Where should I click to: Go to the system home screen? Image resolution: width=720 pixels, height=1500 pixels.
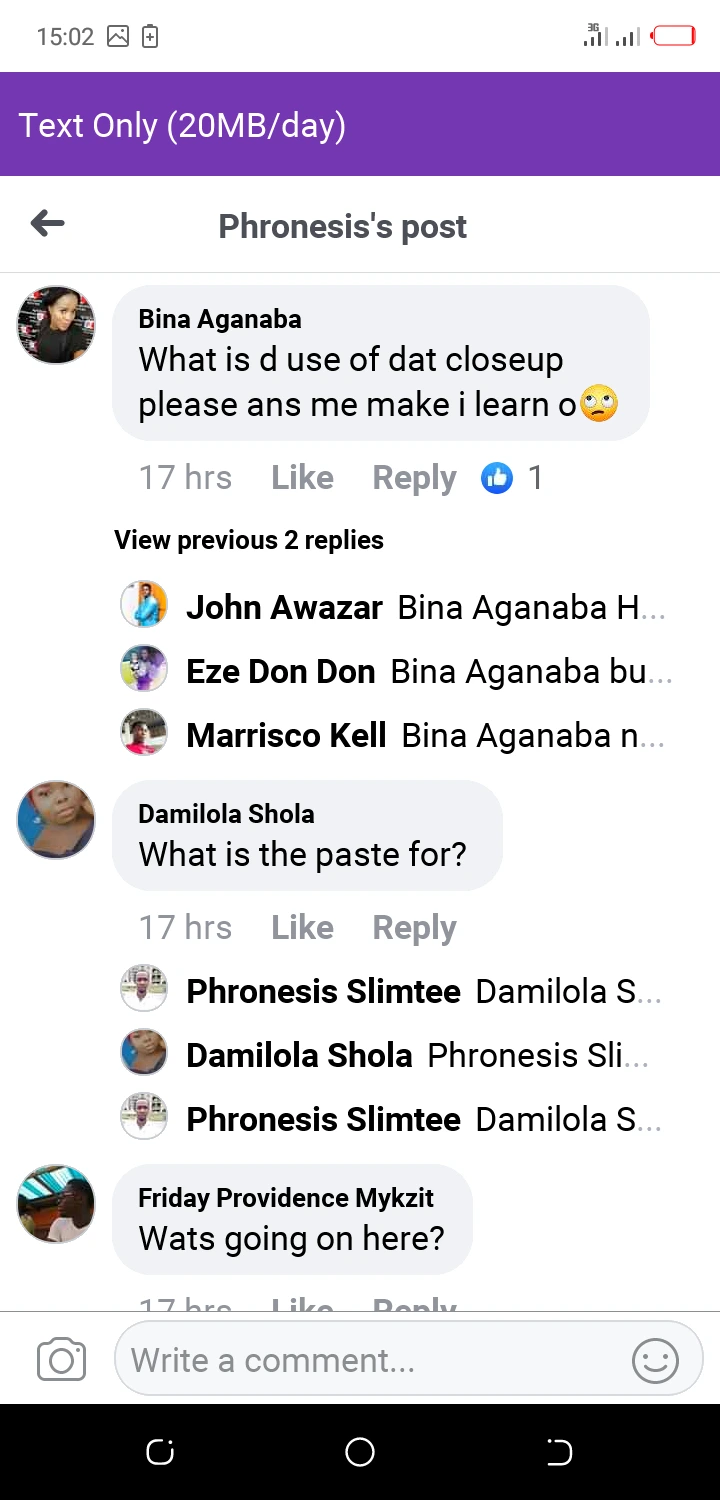[x=360, y=1452]
